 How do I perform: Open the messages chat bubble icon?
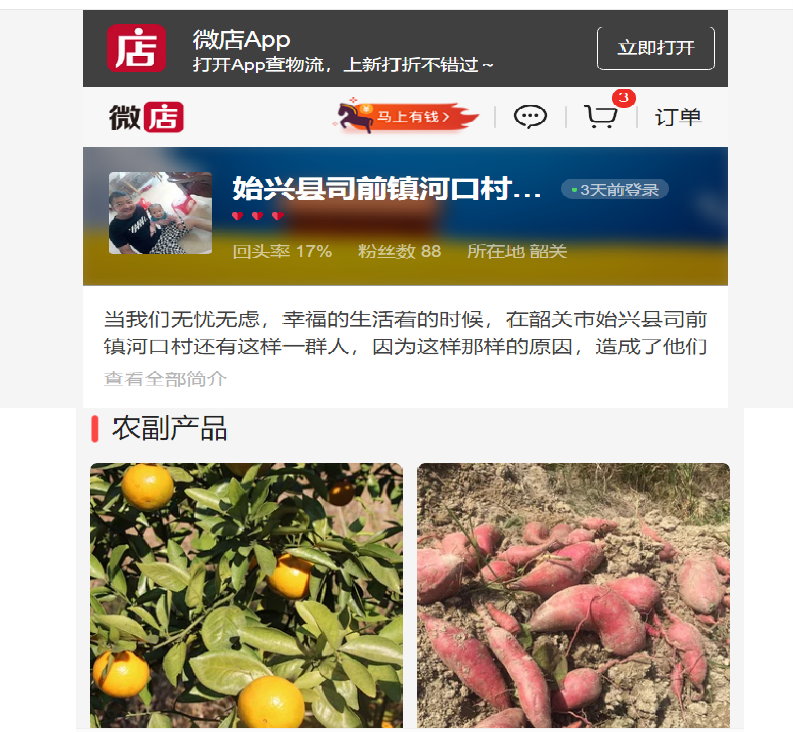coord(530,117)
